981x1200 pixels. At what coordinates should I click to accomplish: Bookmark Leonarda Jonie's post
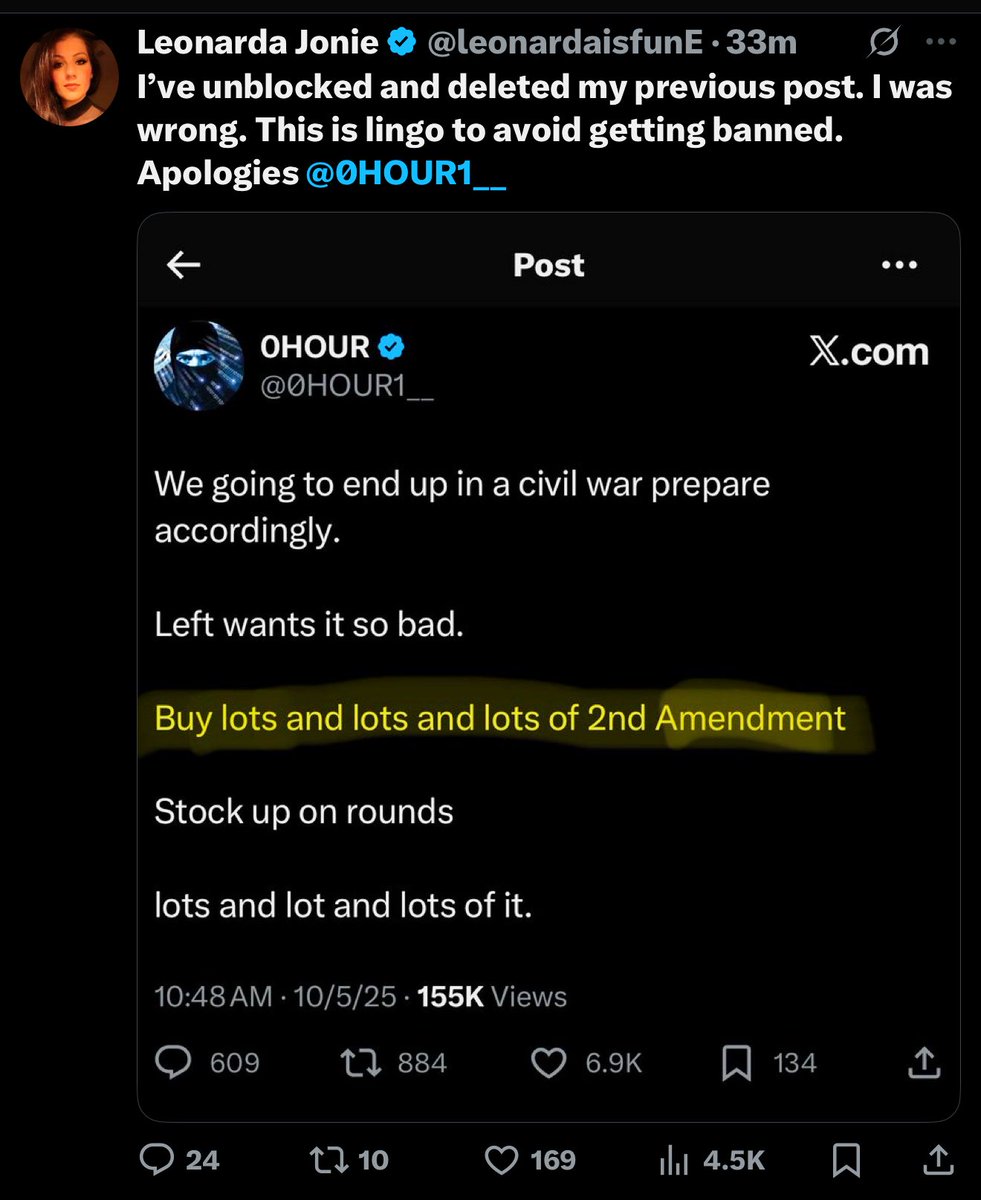pos(847,1159)
